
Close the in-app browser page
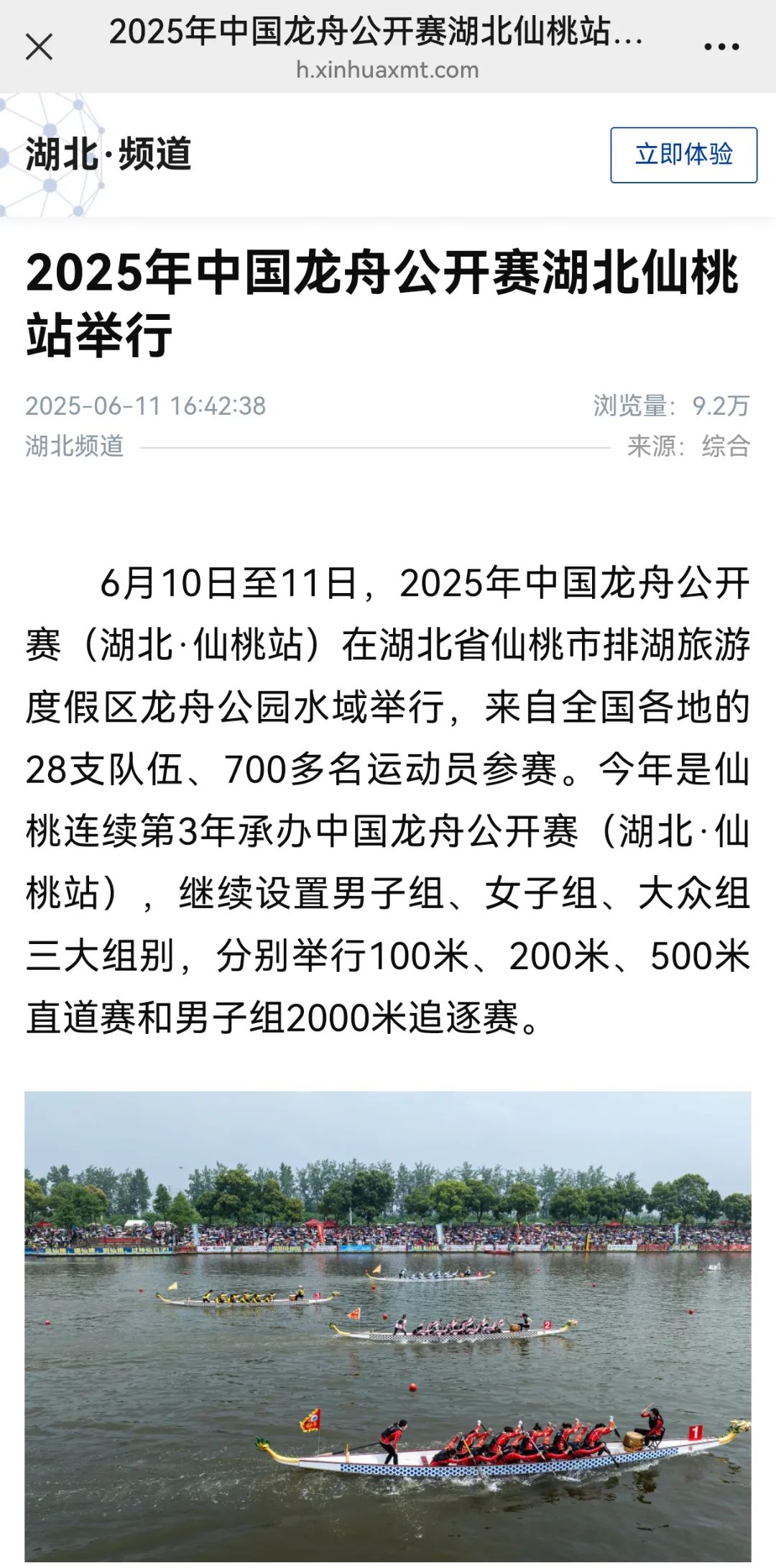click(x=39, y=47)
